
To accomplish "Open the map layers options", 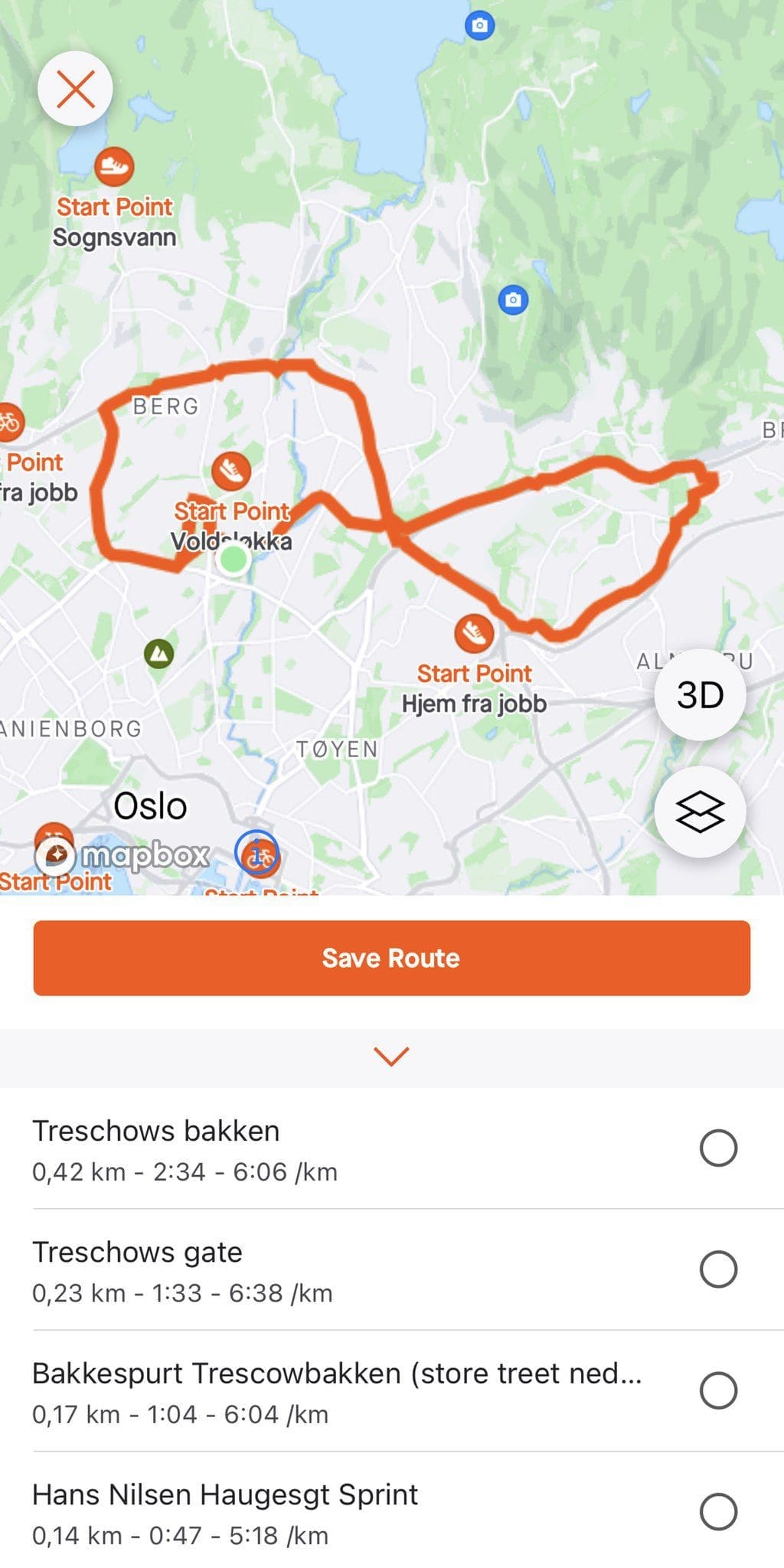I will [x=700, y=812].
